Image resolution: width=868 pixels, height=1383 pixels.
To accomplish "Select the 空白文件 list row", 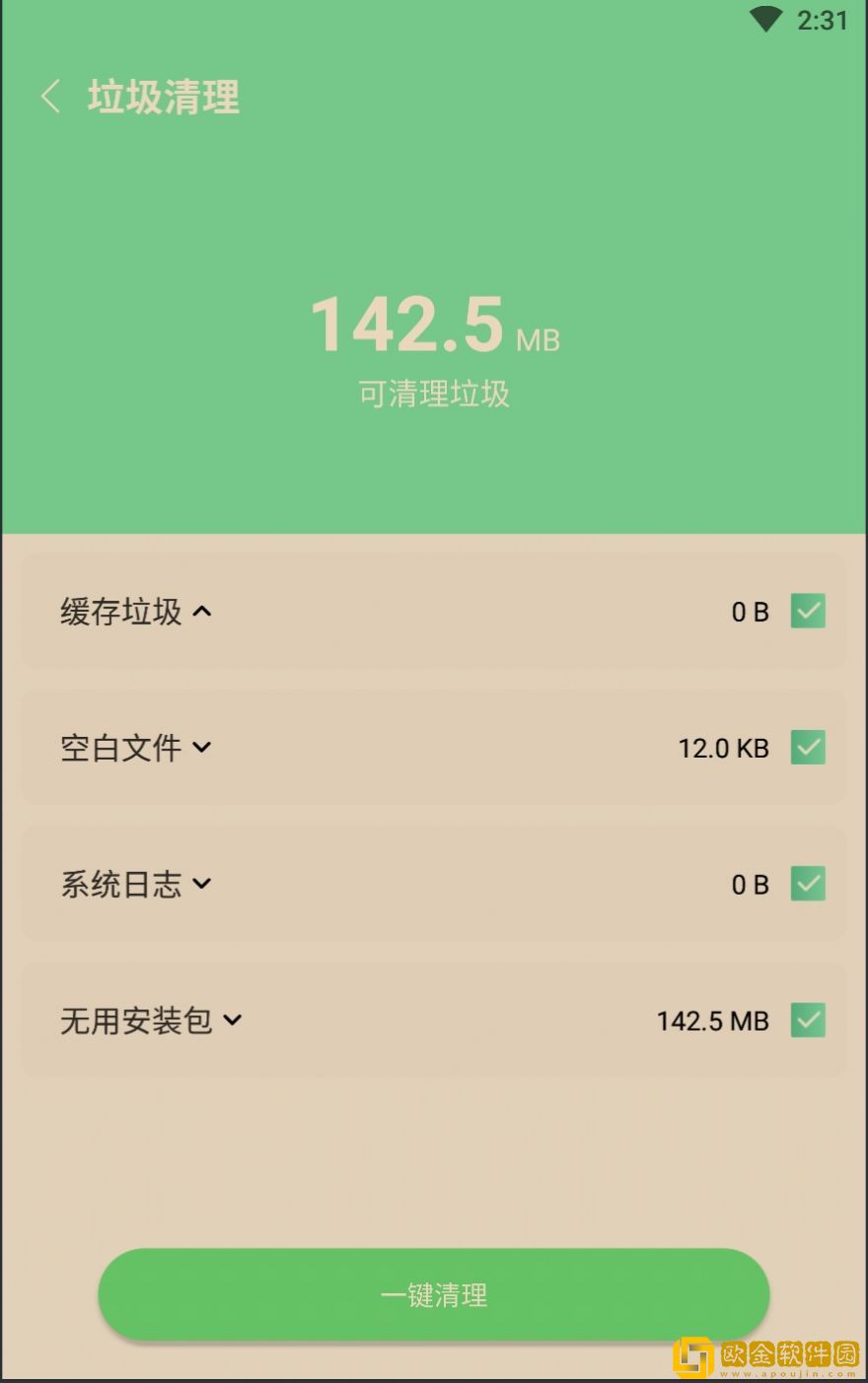I will tap(120, 748).
